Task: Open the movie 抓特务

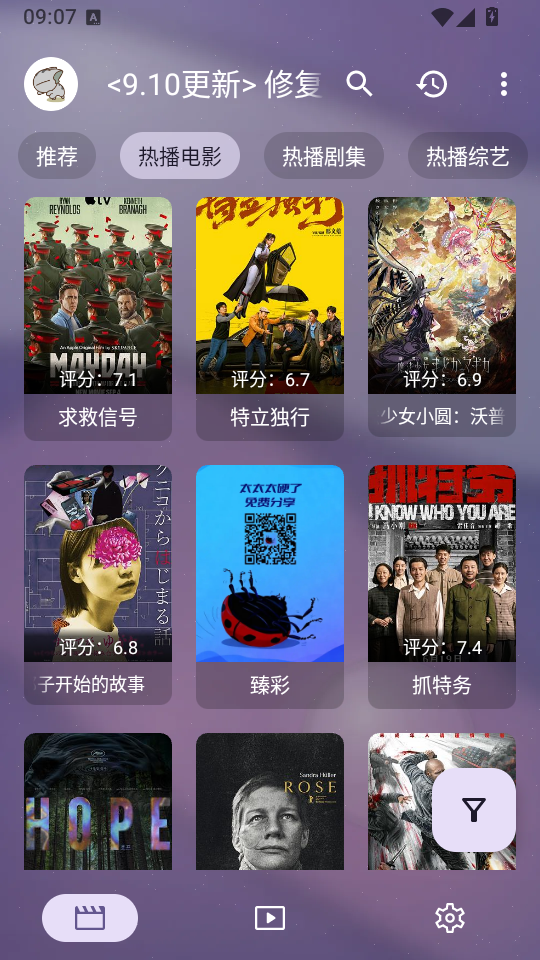Action: [442, 587]
